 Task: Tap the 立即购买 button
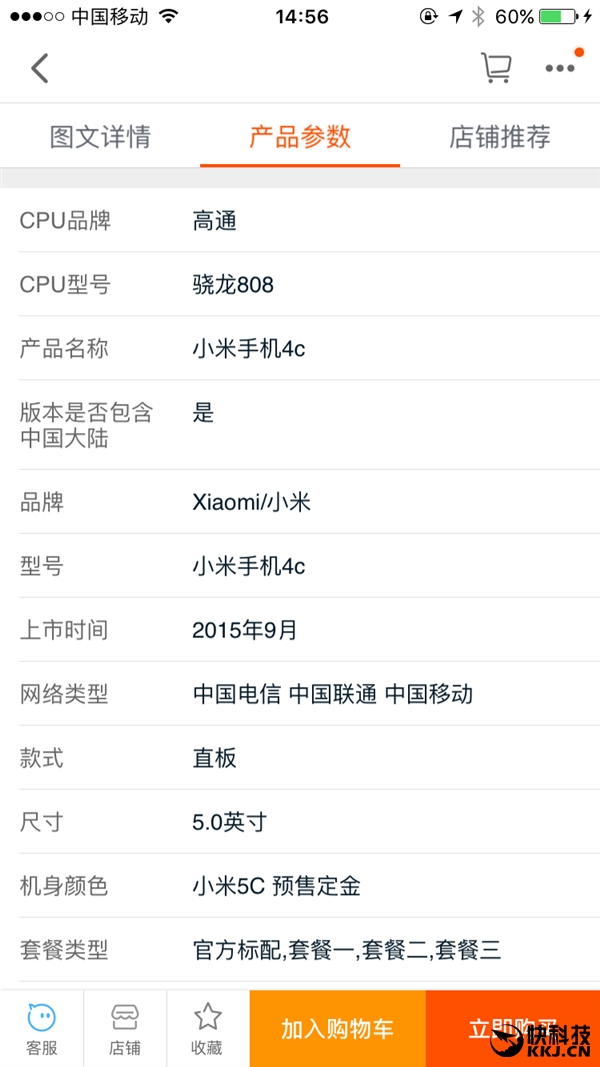click(x=512, y=1028)
